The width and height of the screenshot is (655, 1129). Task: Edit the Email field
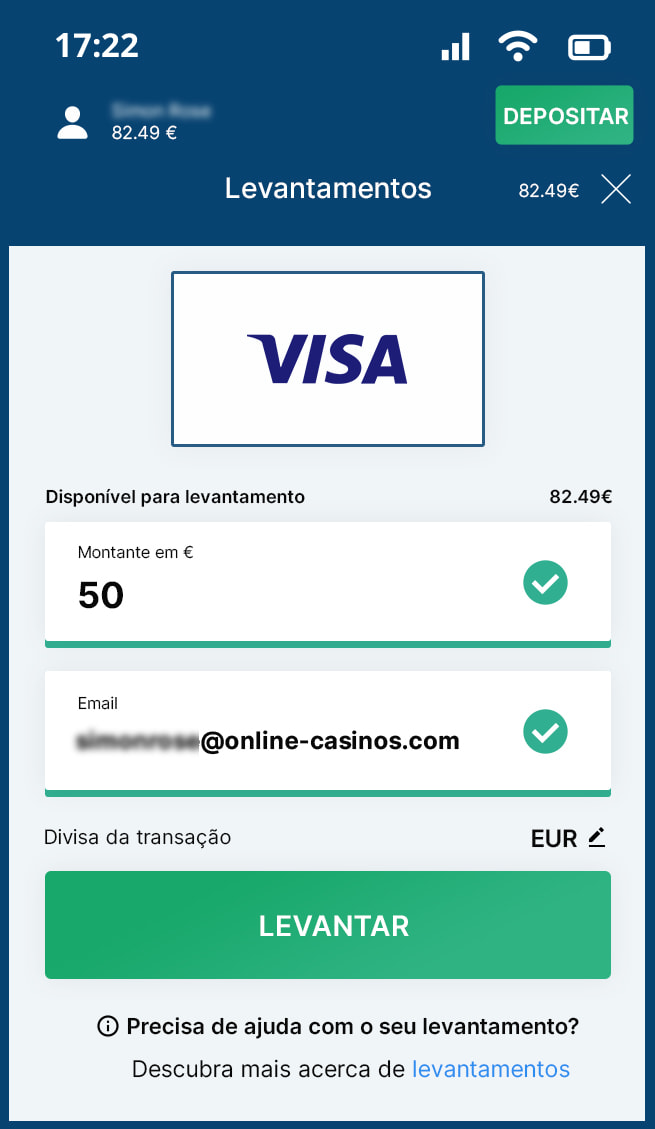(x=290, y=740)
